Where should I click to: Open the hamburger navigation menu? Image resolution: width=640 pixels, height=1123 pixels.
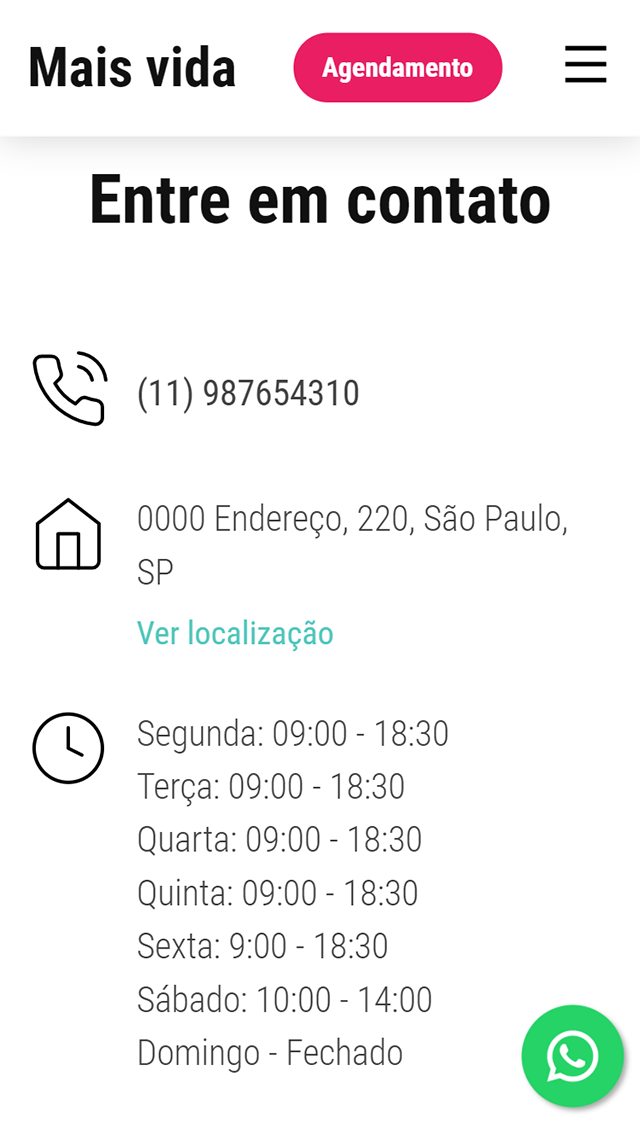point(585,65)
